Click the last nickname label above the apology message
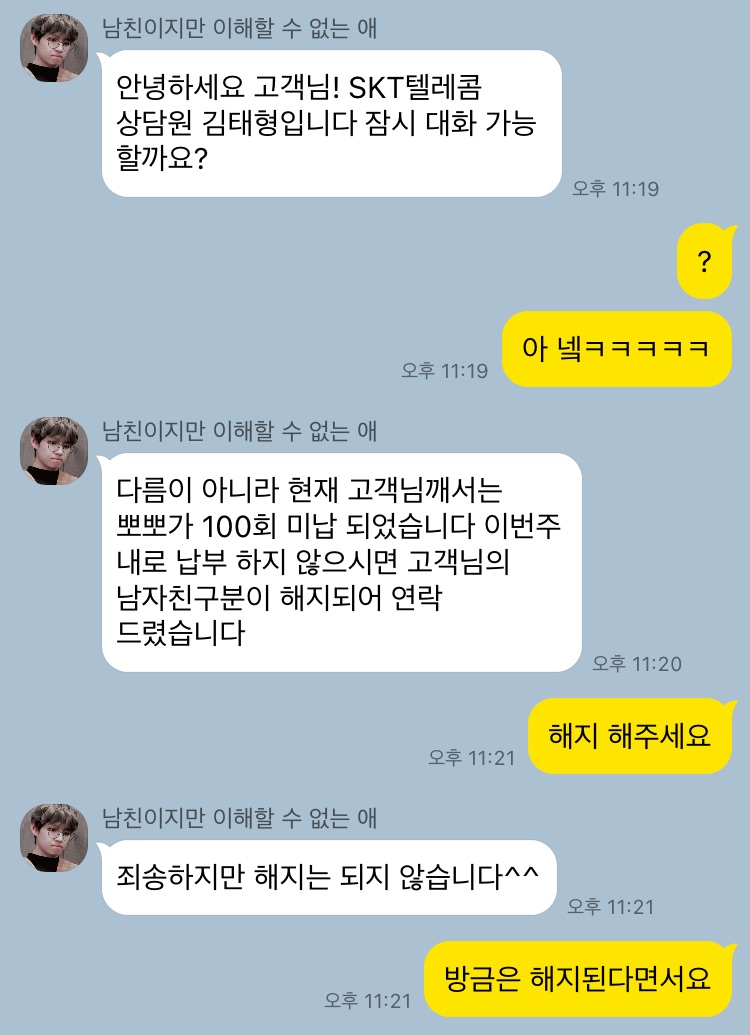Viewport: 750px width, 1035px height. click(x=237, y=820)
